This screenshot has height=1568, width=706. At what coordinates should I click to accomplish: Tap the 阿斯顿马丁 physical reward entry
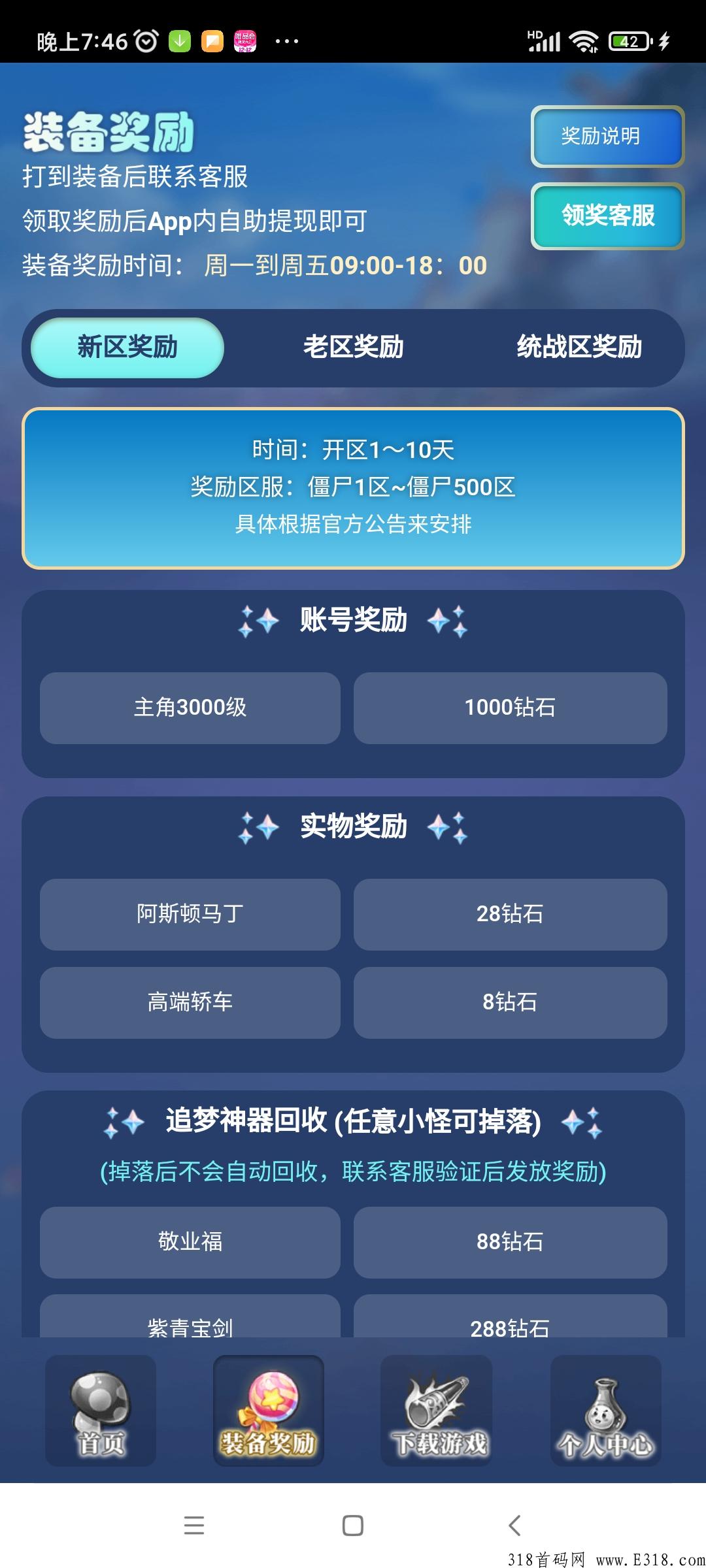click(190, 915)
